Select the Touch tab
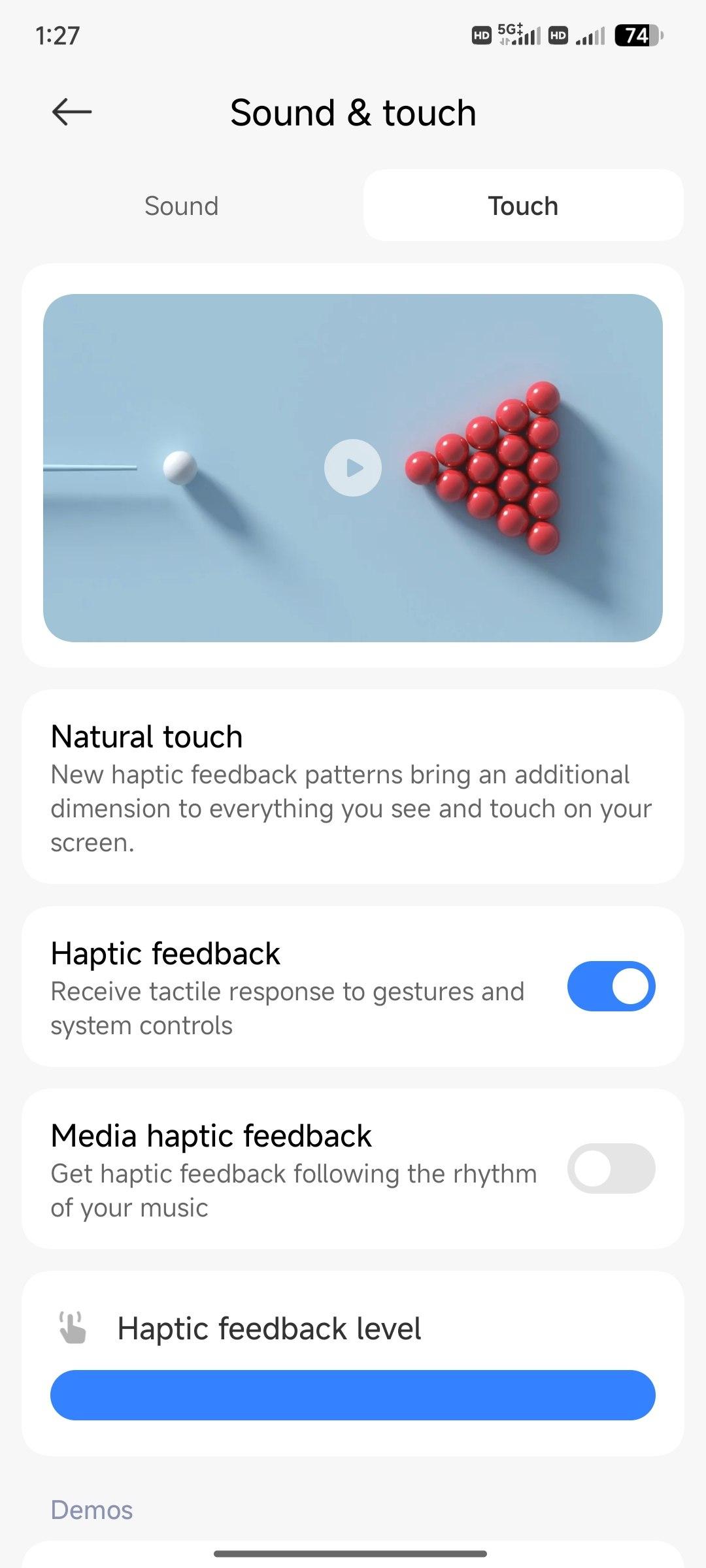The width and height of the screenshot is (706, 1568). 523,206
